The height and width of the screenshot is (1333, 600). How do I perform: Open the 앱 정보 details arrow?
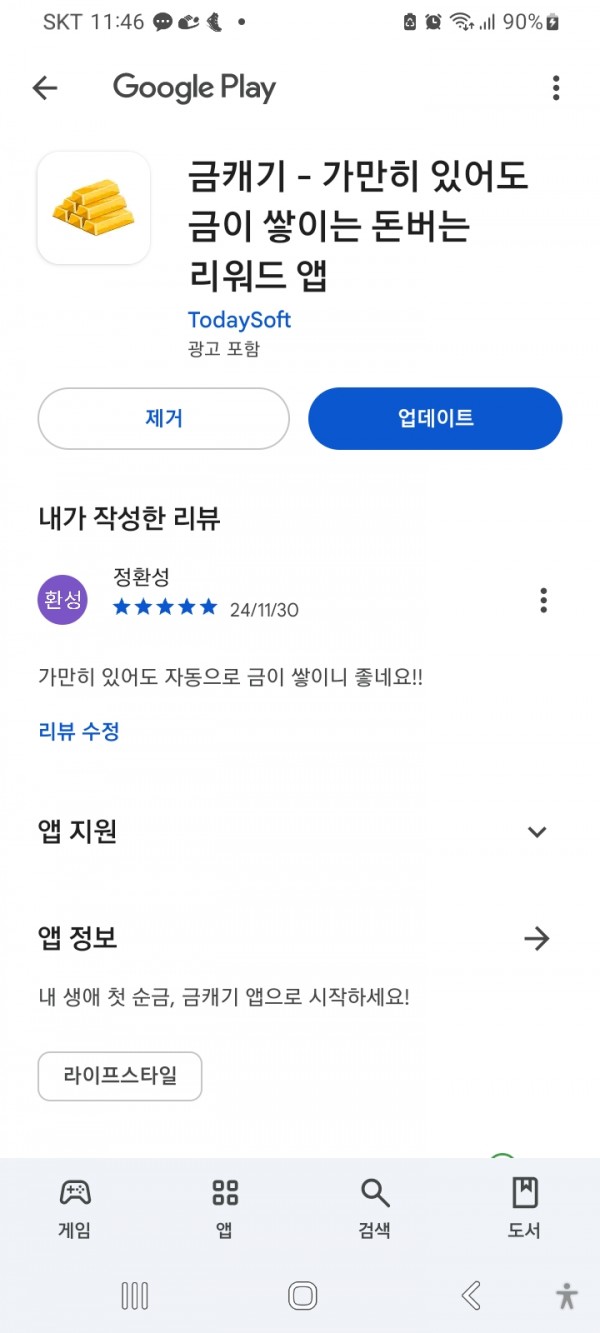[537, 938]
